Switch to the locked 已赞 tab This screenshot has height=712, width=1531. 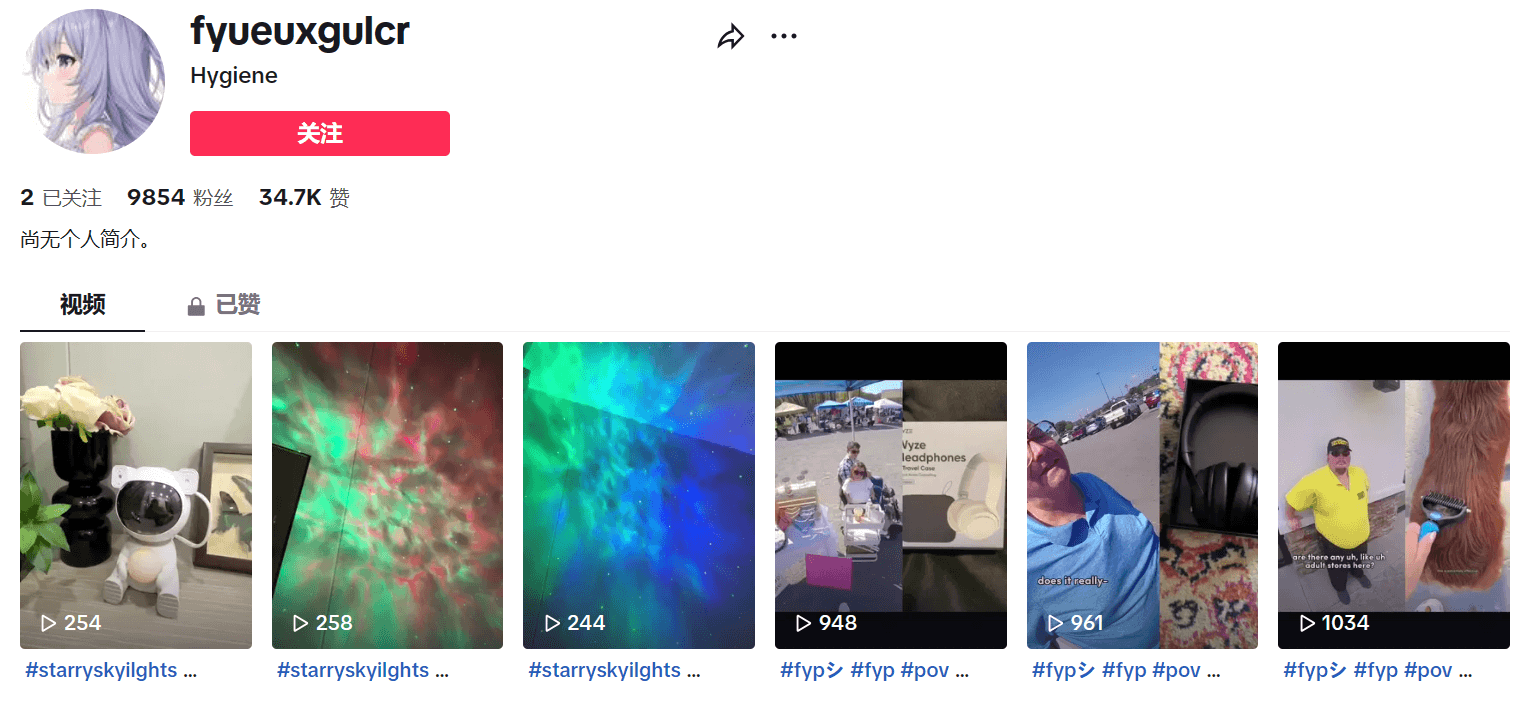pyautogui.click(x=226, y=305)
